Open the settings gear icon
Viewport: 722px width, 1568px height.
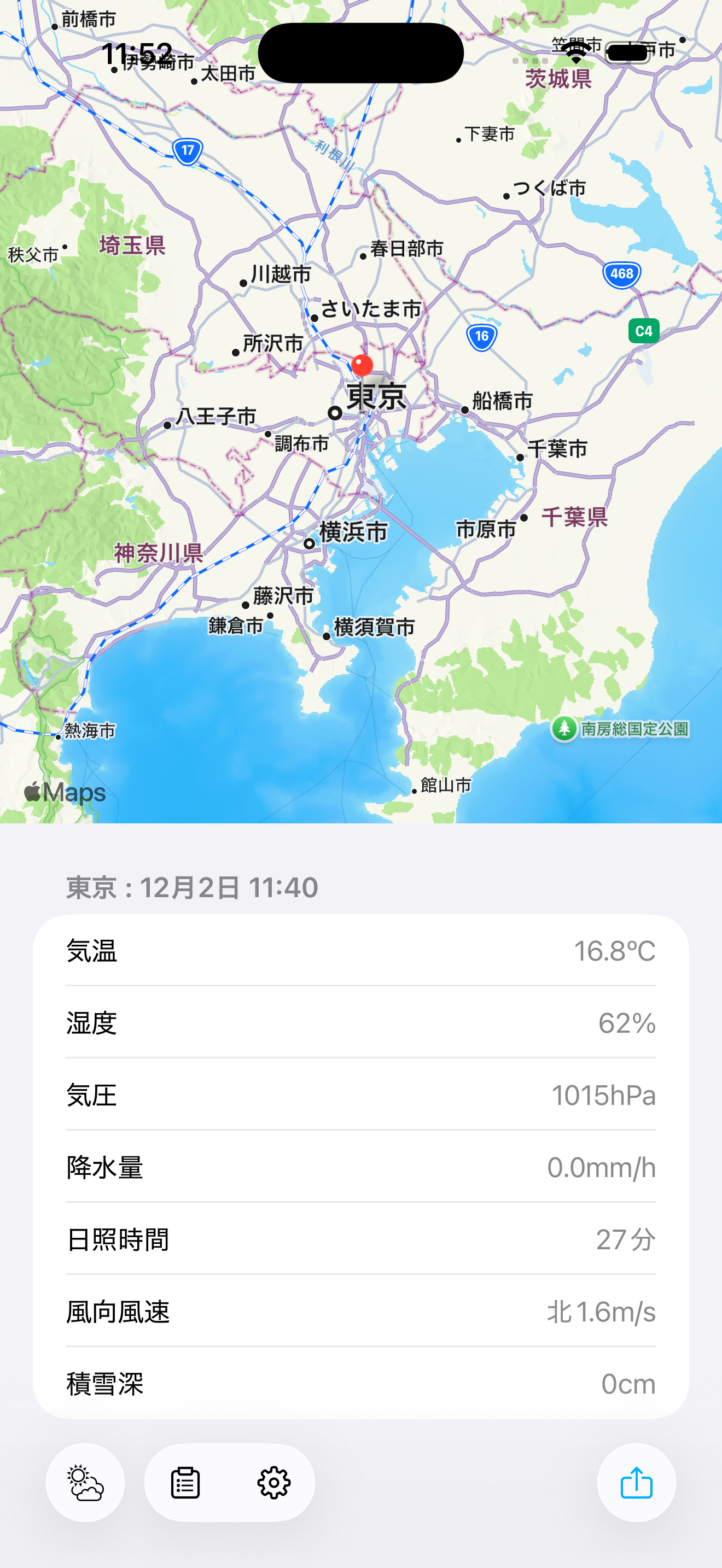(274, 1483)
